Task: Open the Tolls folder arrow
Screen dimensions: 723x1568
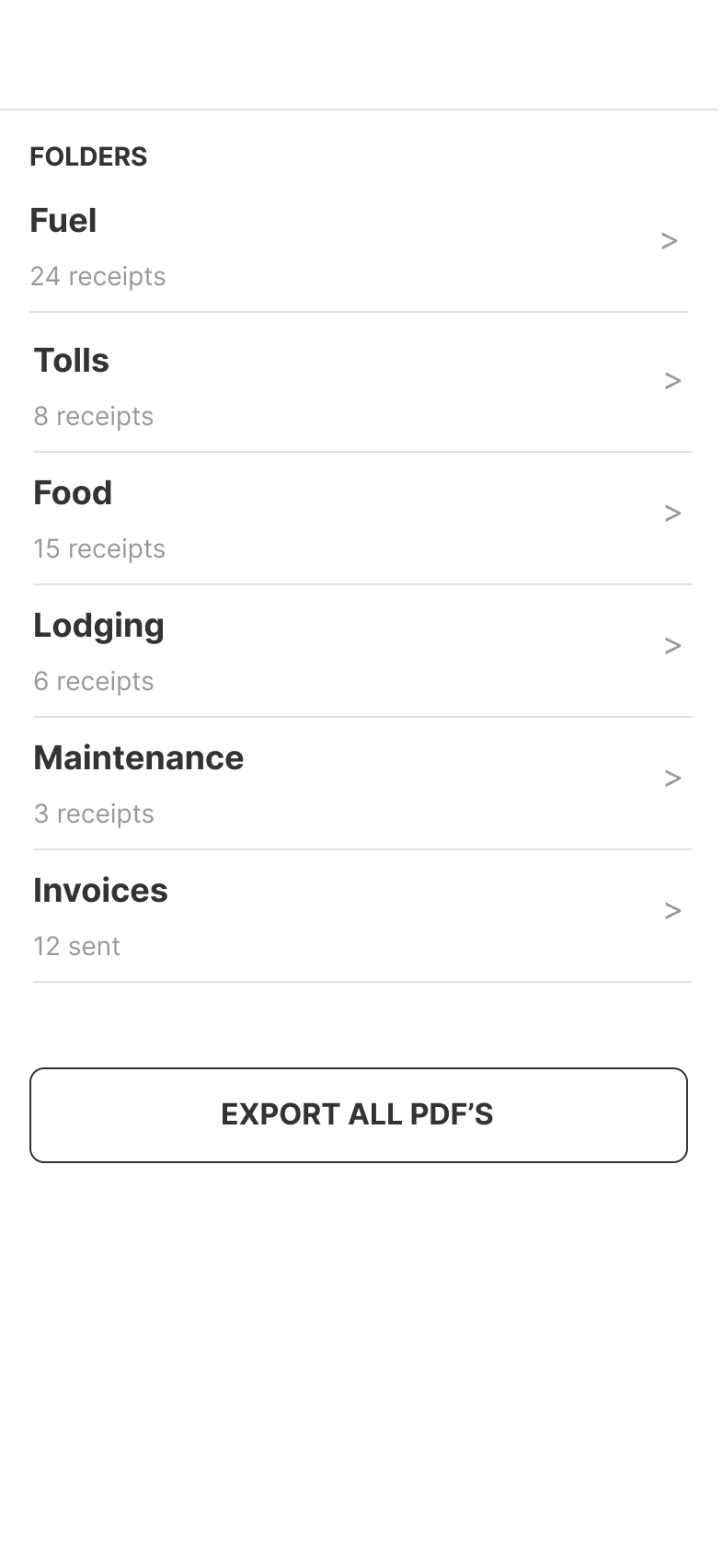Action: coord(671,381)
